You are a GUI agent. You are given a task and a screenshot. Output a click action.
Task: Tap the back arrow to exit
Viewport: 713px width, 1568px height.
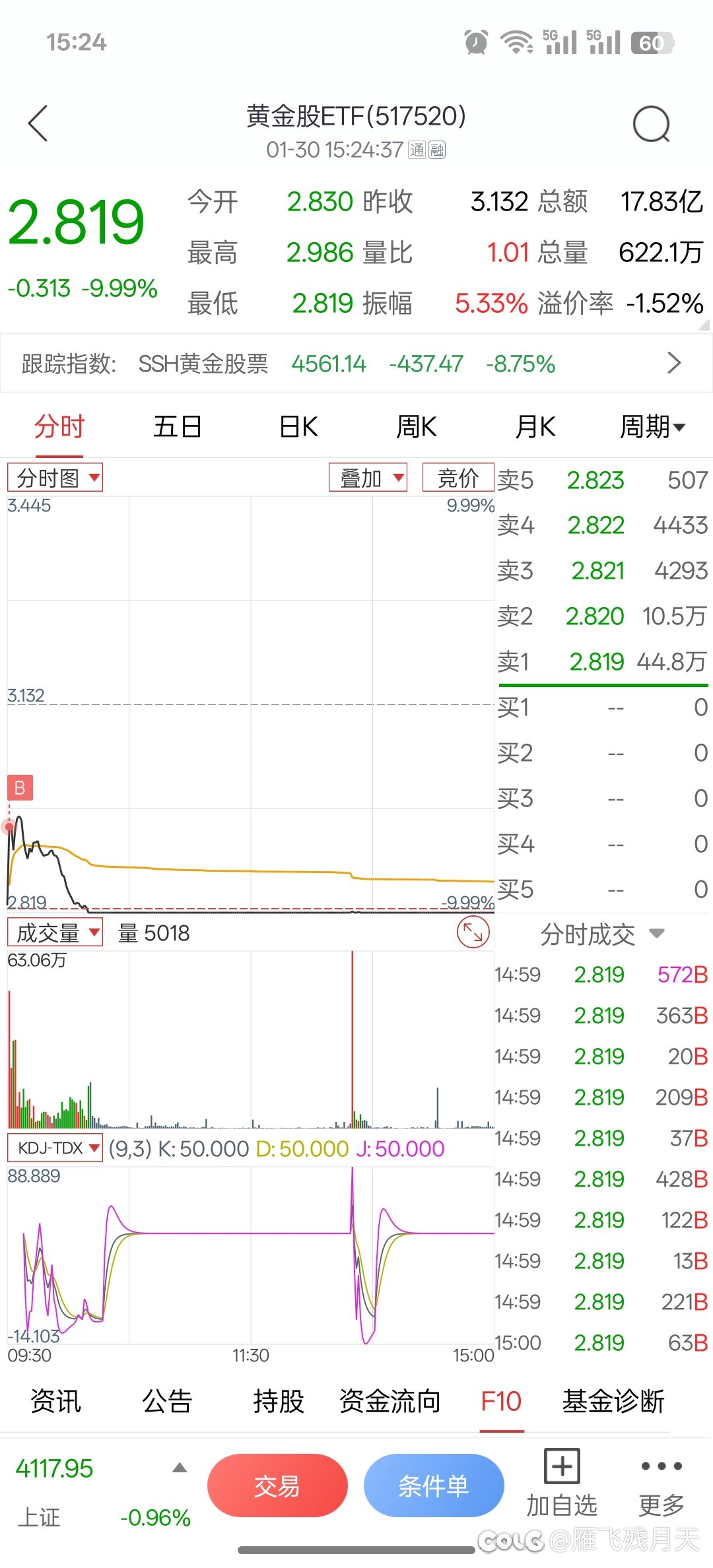[38, 123]
